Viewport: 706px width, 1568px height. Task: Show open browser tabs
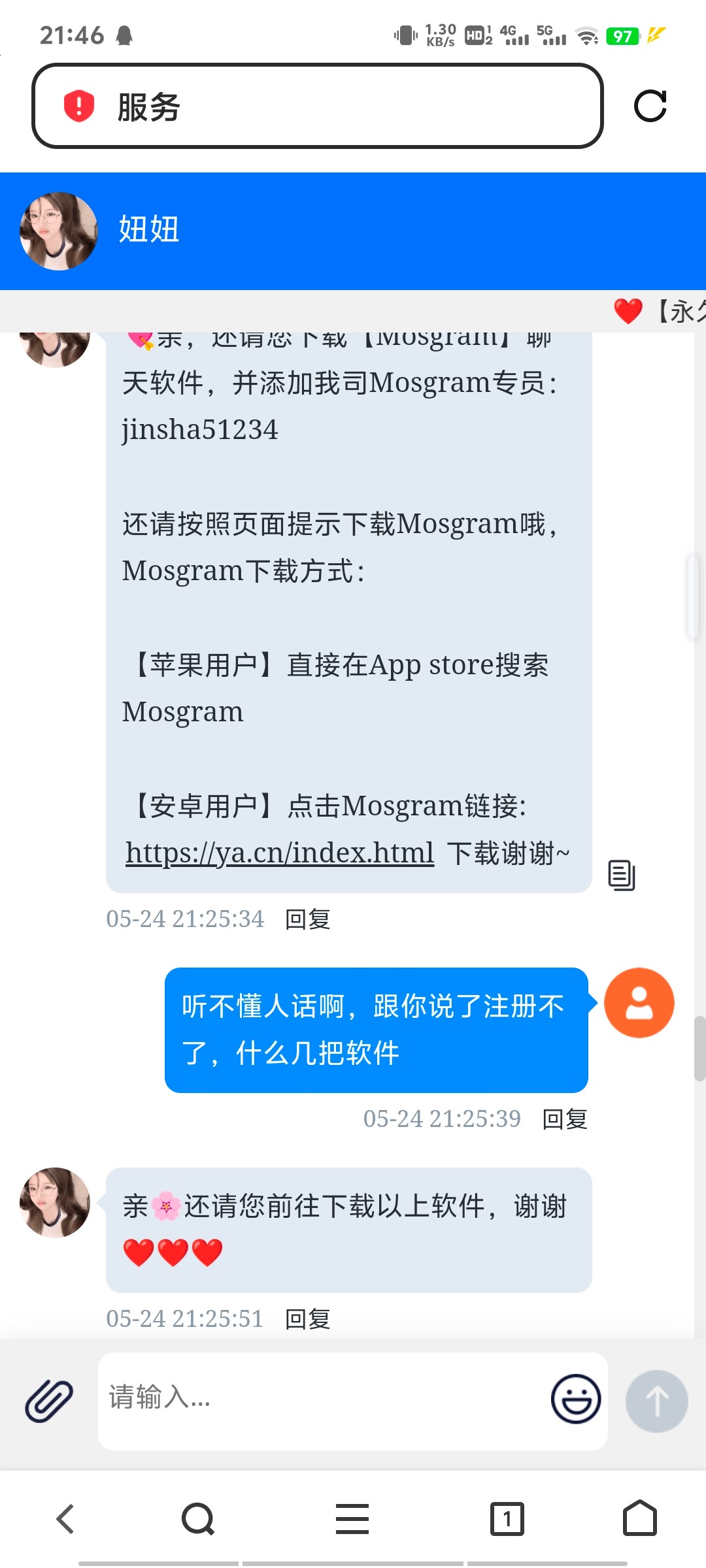(x=507, y=1518)
